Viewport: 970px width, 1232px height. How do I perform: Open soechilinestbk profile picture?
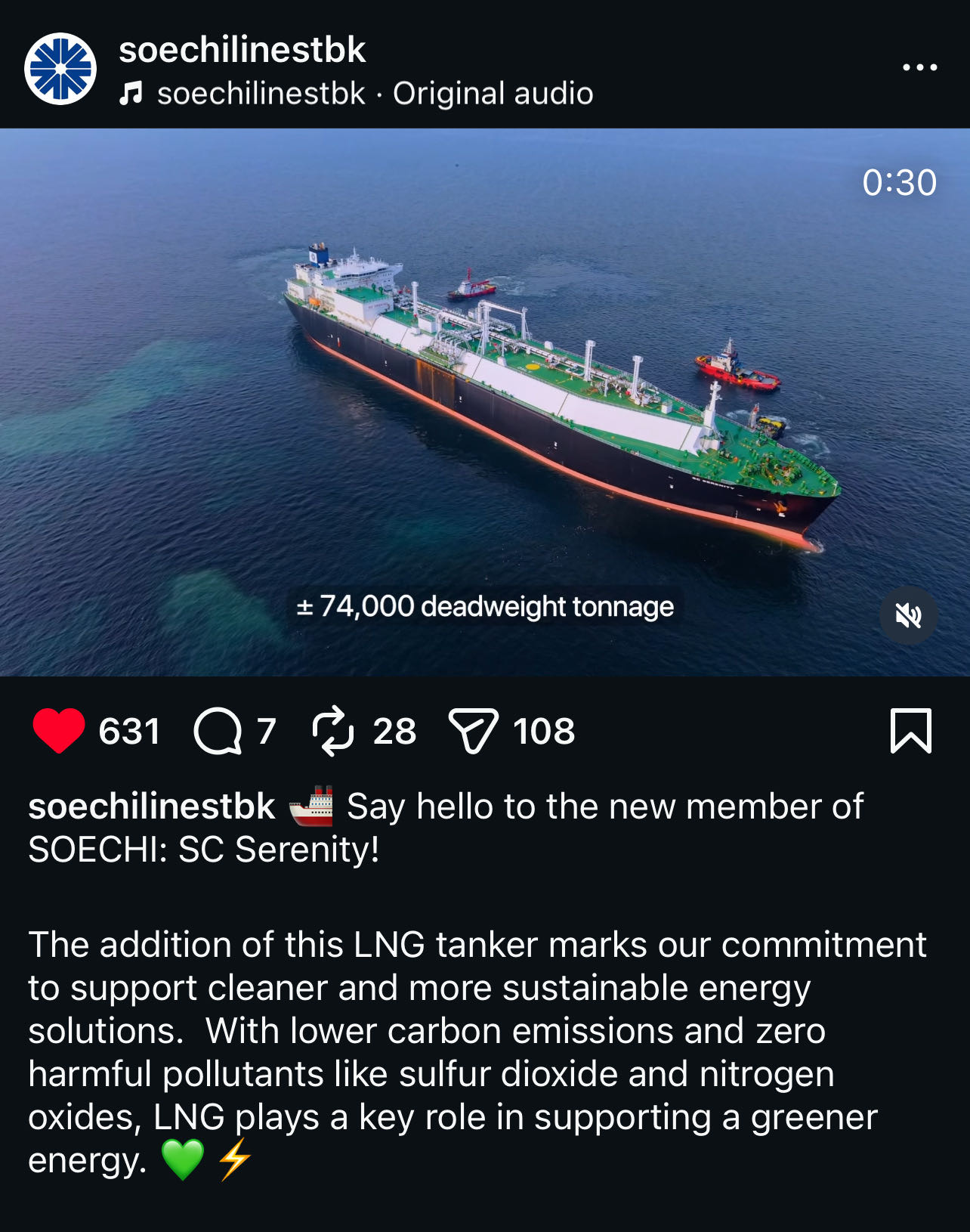pyautogui.click(x=60, y=69)
